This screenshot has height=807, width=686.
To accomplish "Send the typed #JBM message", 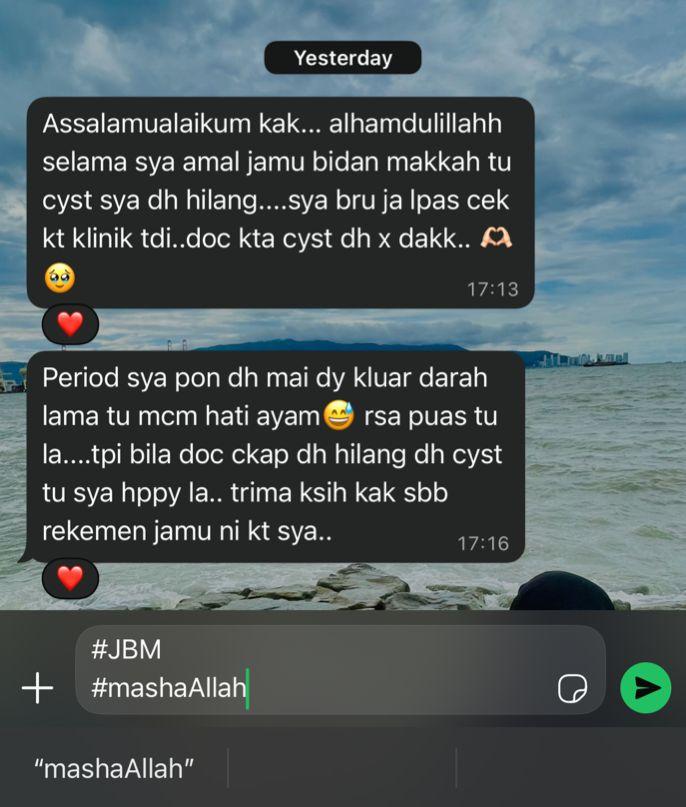I will point(645,688).
